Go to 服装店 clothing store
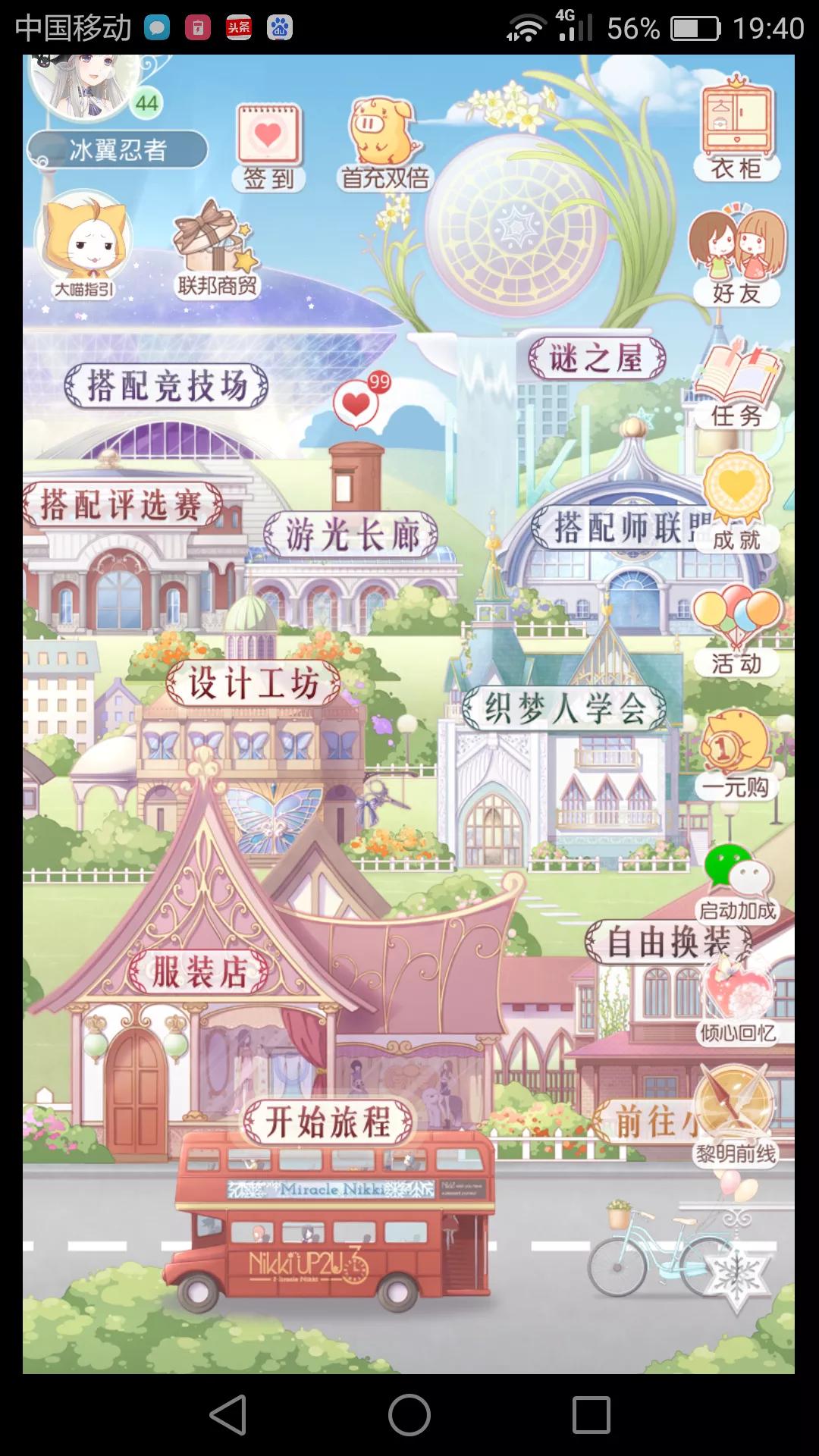The image size is (819, 1456). [x=199, y=971]
